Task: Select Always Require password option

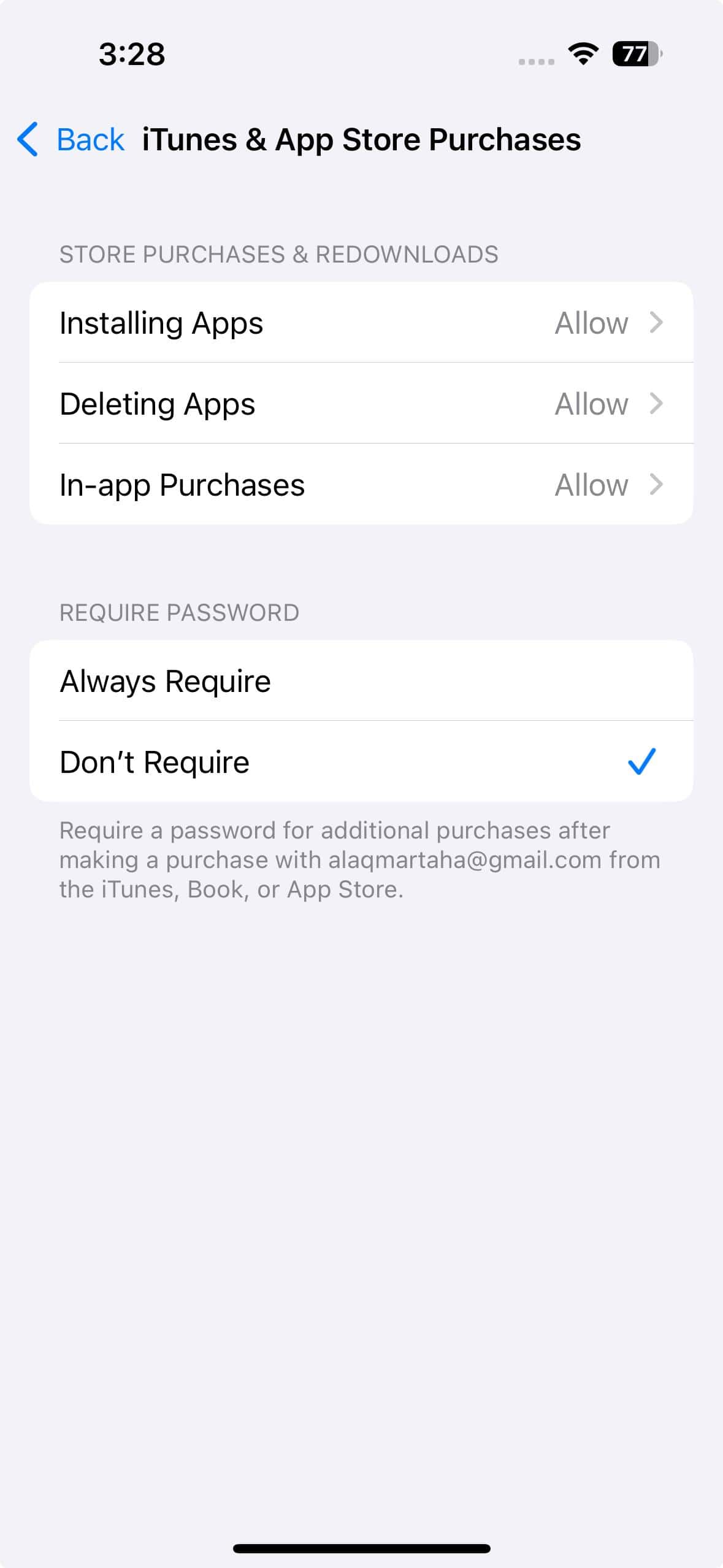Action: 361,681
